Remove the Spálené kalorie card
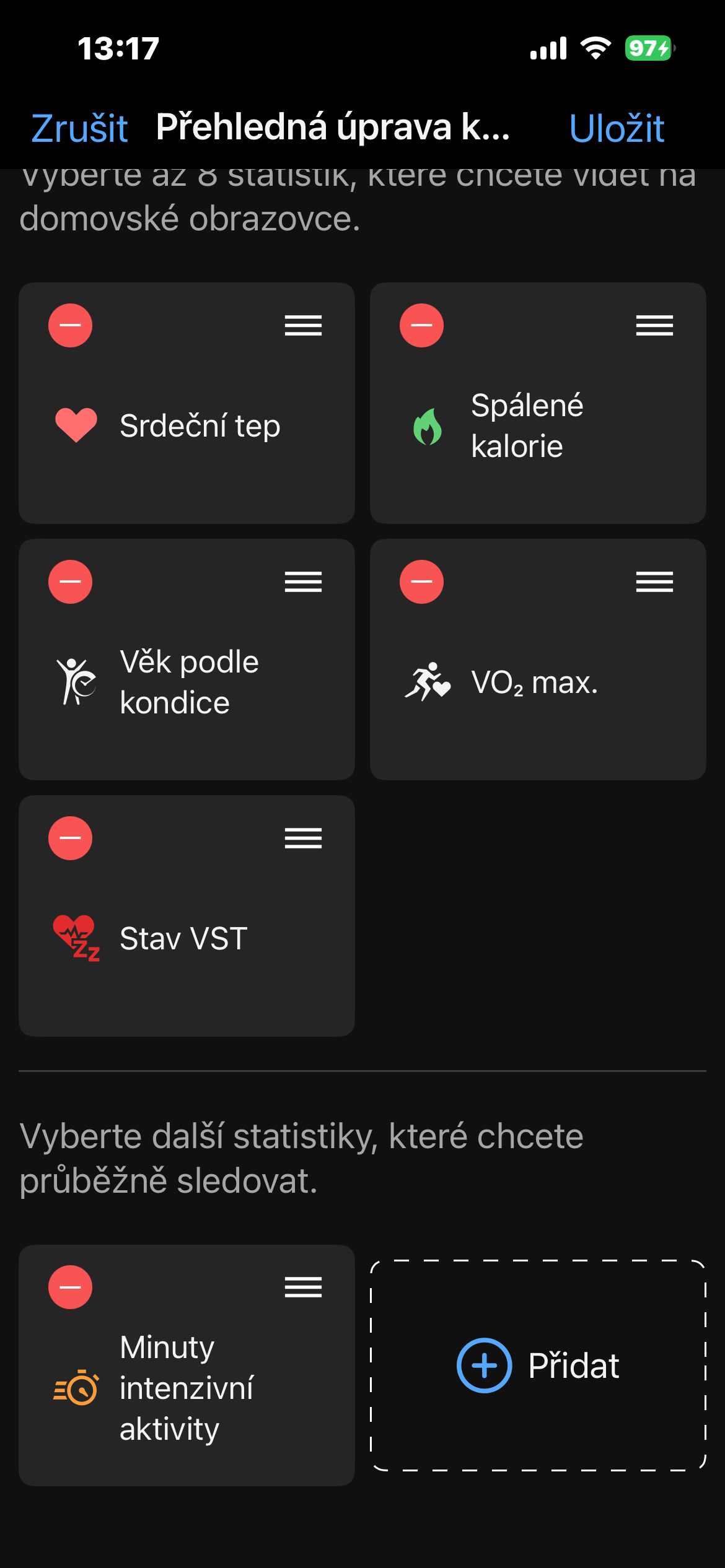This screenshot has width=725, height=1568. click(421, 326)
